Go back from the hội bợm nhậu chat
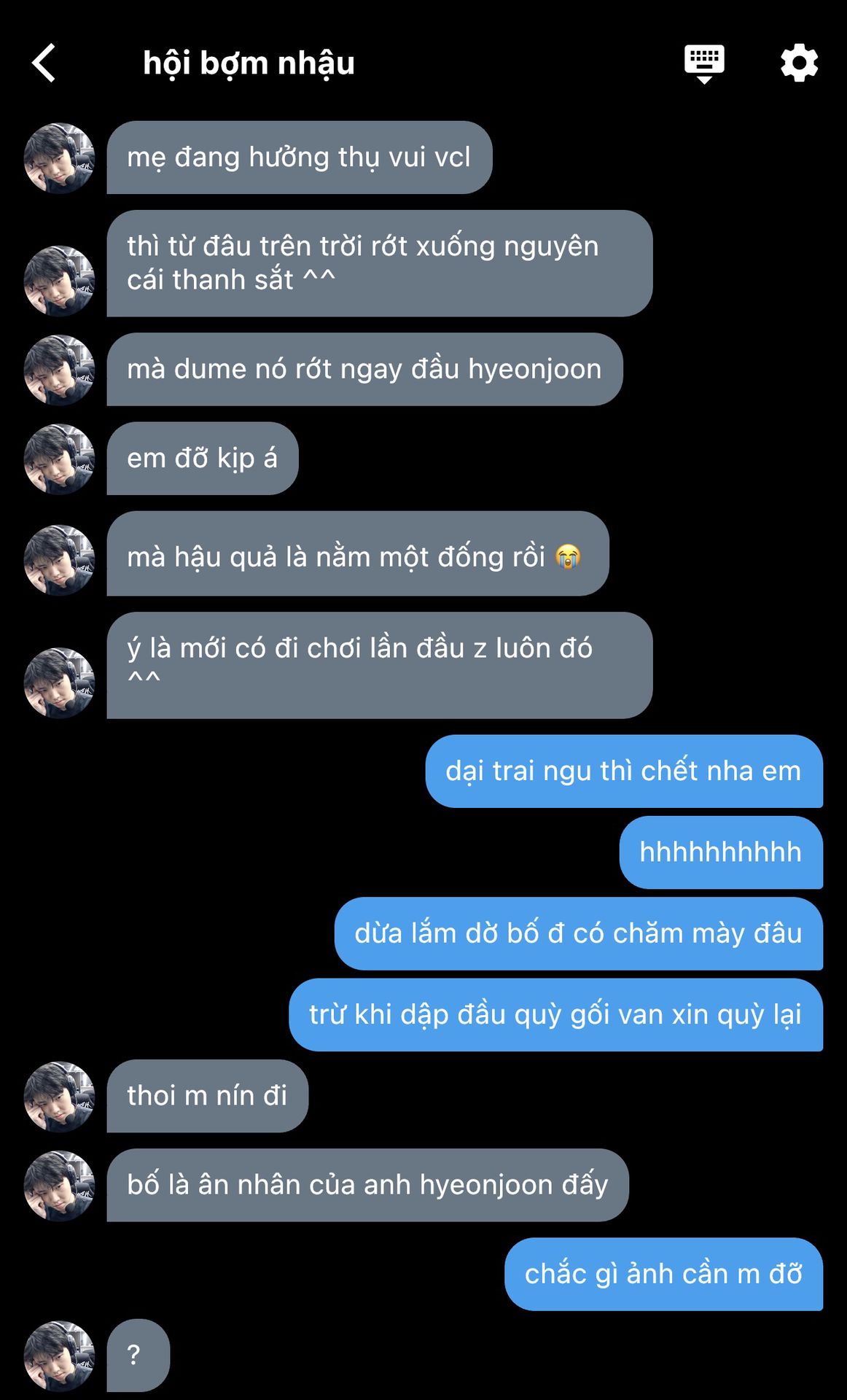Image resolution: width=847 pixels, height=1400 pixels. (x=44, y=63)
